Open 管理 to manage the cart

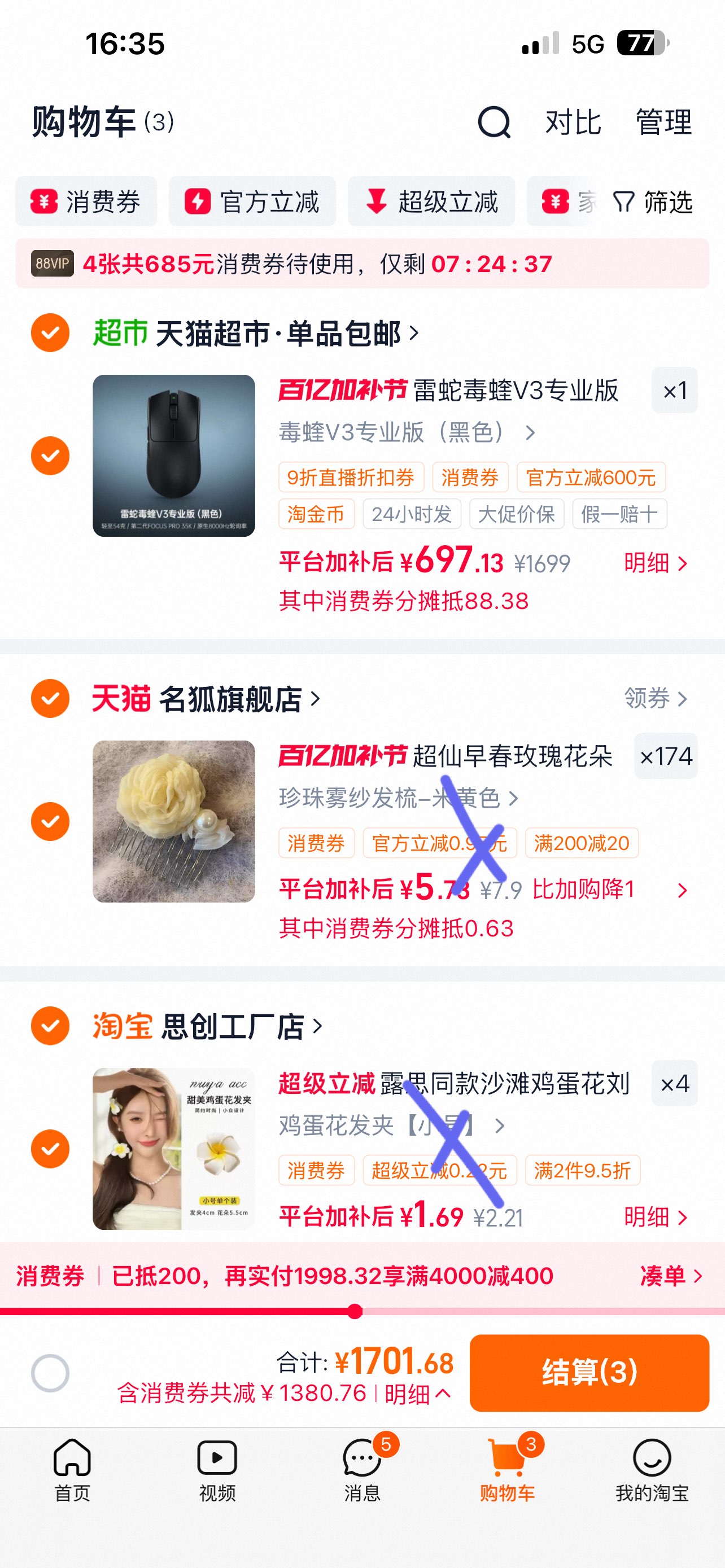(x=663, y=122)
